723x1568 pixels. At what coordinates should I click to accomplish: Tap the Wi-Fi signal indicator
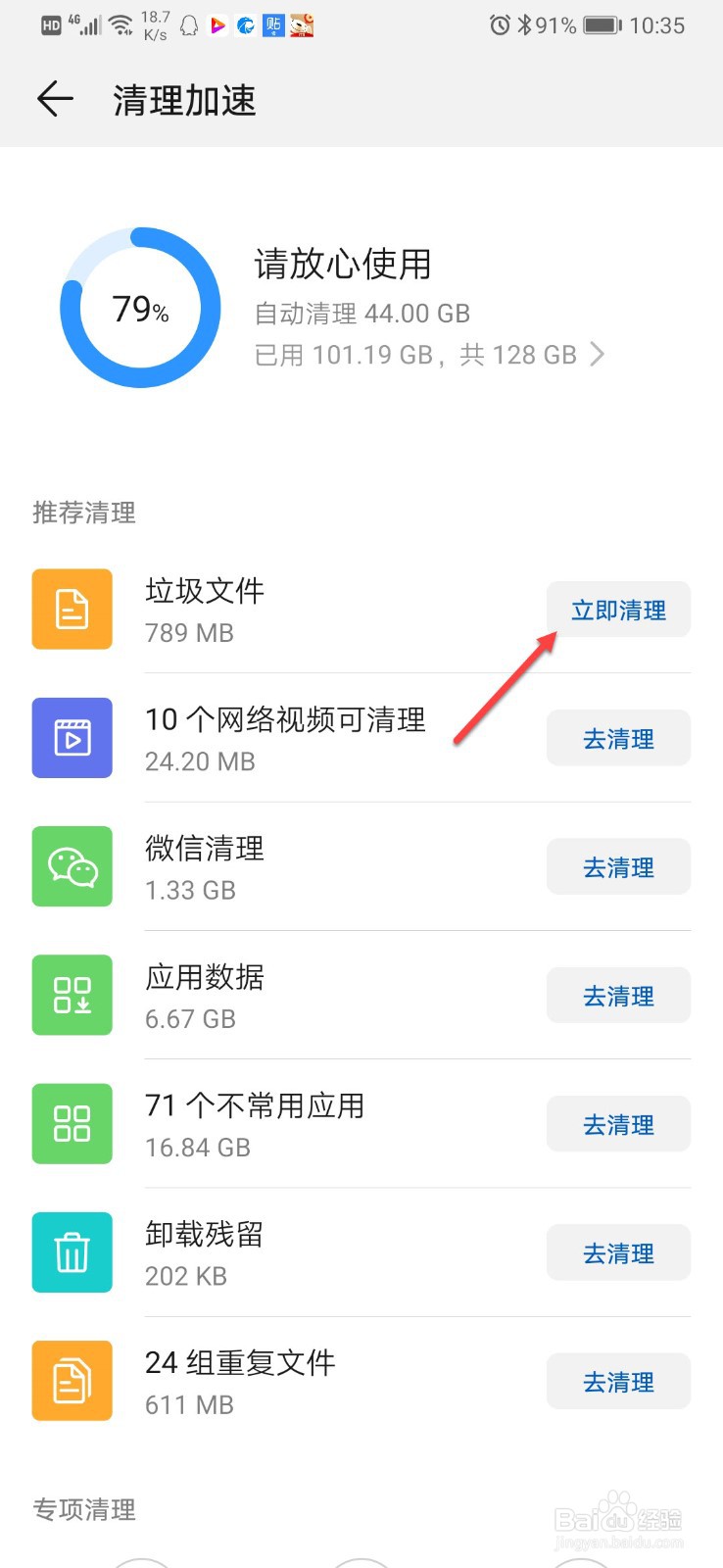[118, 24]
